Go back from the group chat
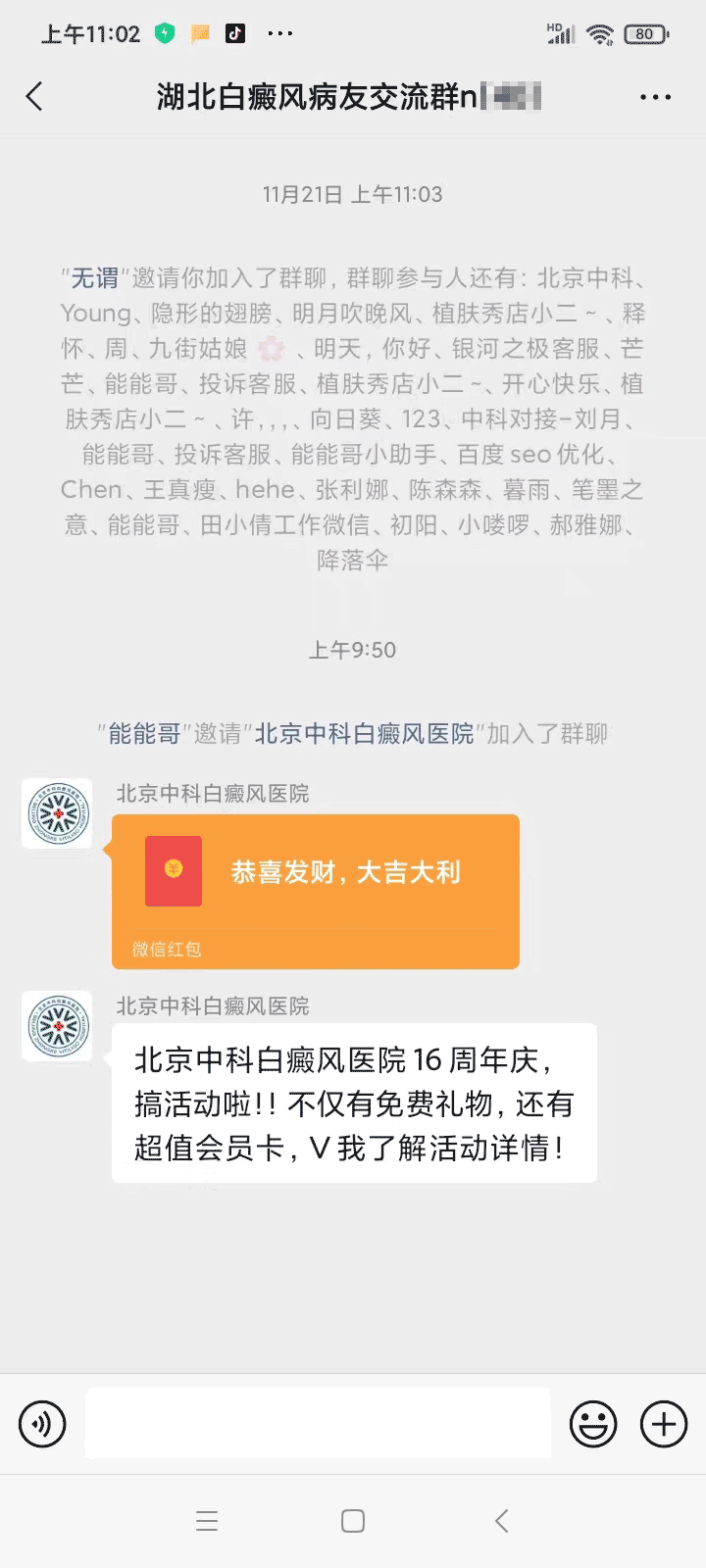Viewport: 706px width, 1568px height. coord(34,97)
